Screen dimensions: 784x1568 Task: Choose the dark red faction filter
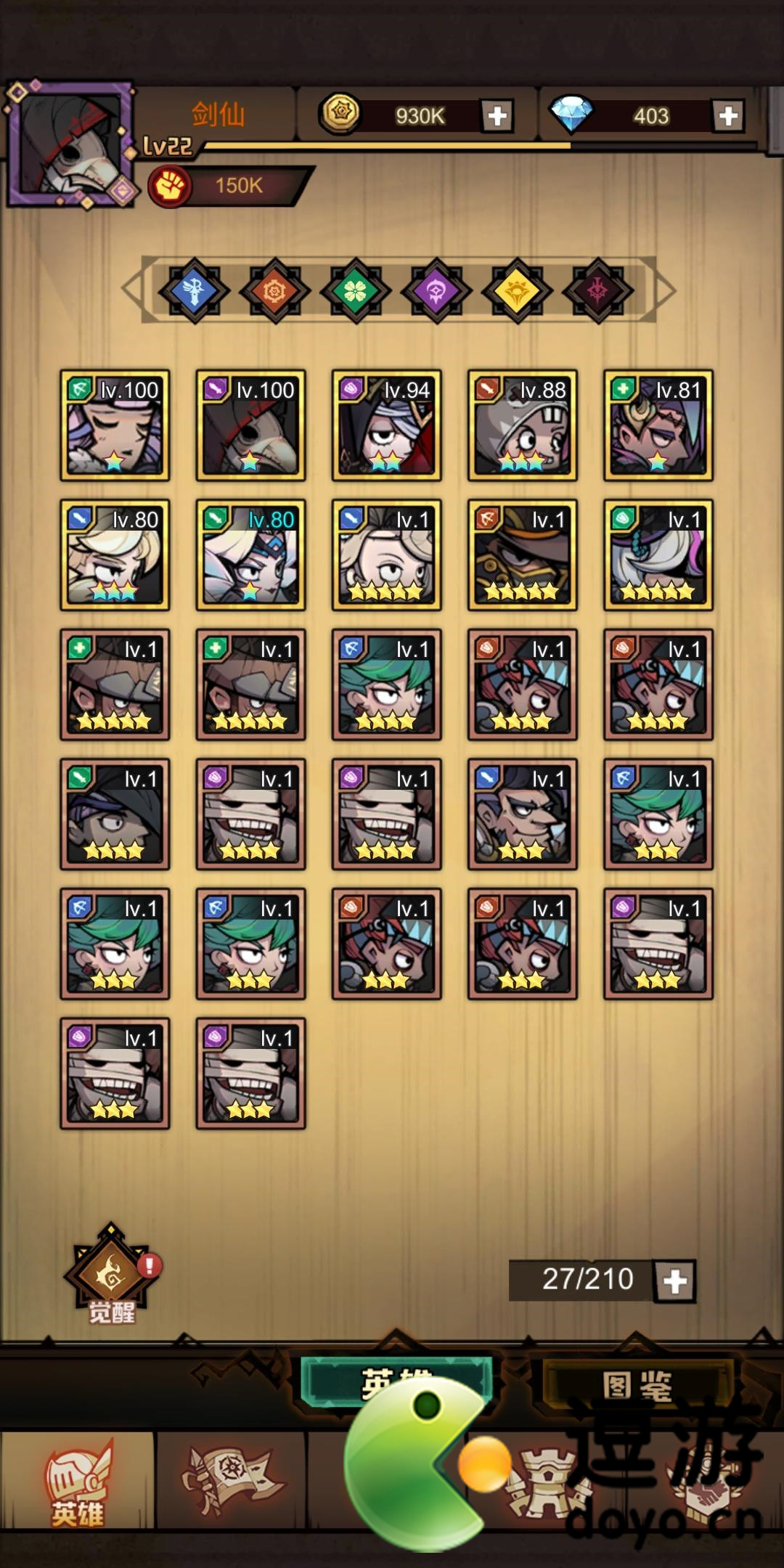pyautogui.click(x=597, y=291)
